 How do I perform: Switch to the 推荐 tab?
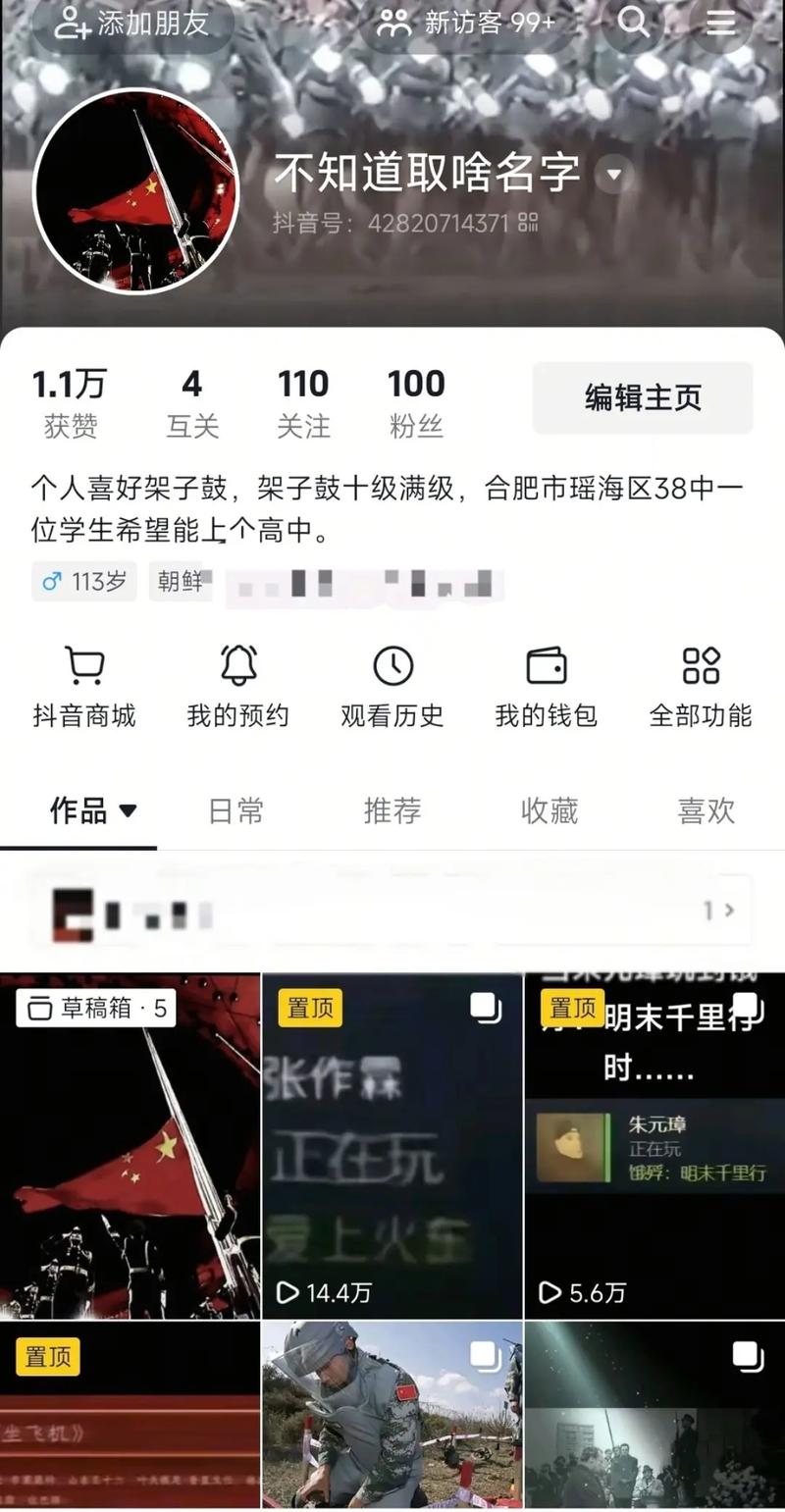pyautogui.click(x=392, y=811)
